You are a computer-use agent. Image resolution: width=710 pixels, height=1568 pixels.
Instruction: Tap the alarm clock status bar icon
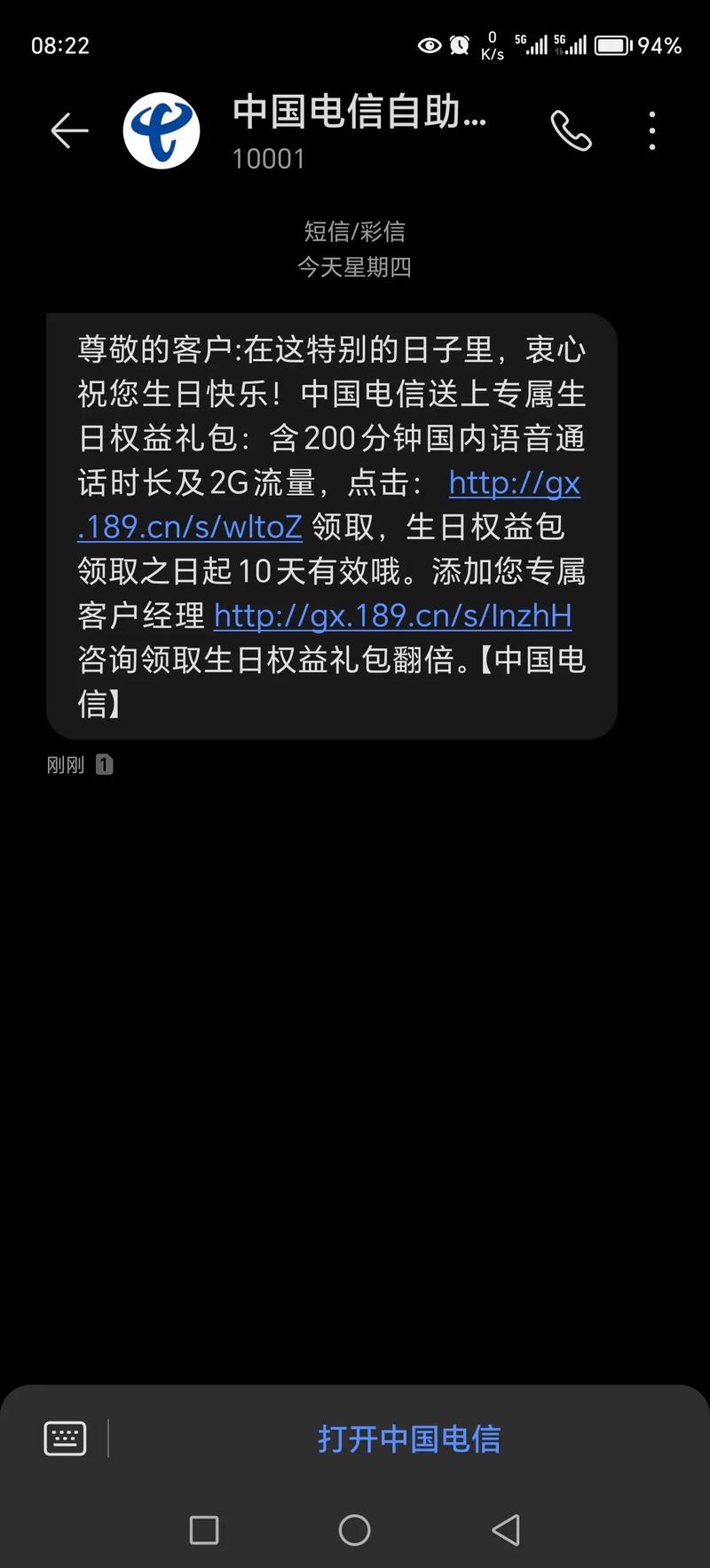pyautogui.click(x=461, y=44)
